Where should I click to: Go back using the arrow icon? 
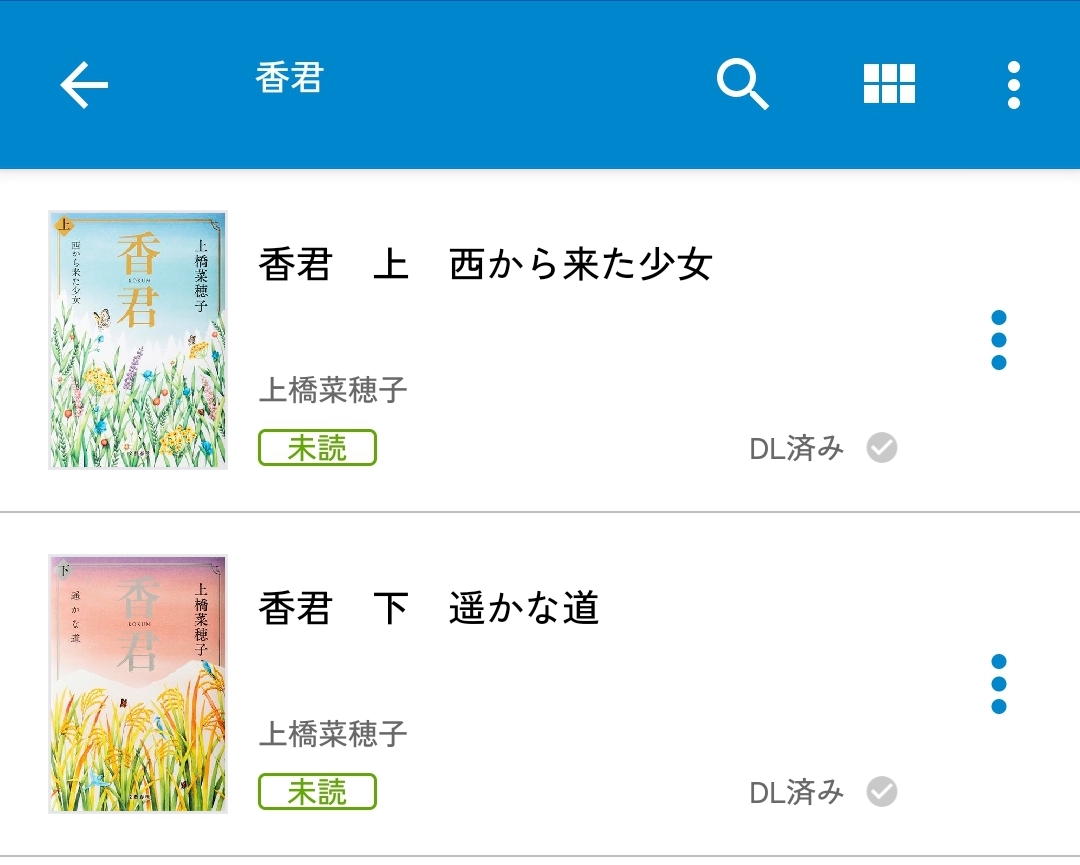[x=84, y=85]
